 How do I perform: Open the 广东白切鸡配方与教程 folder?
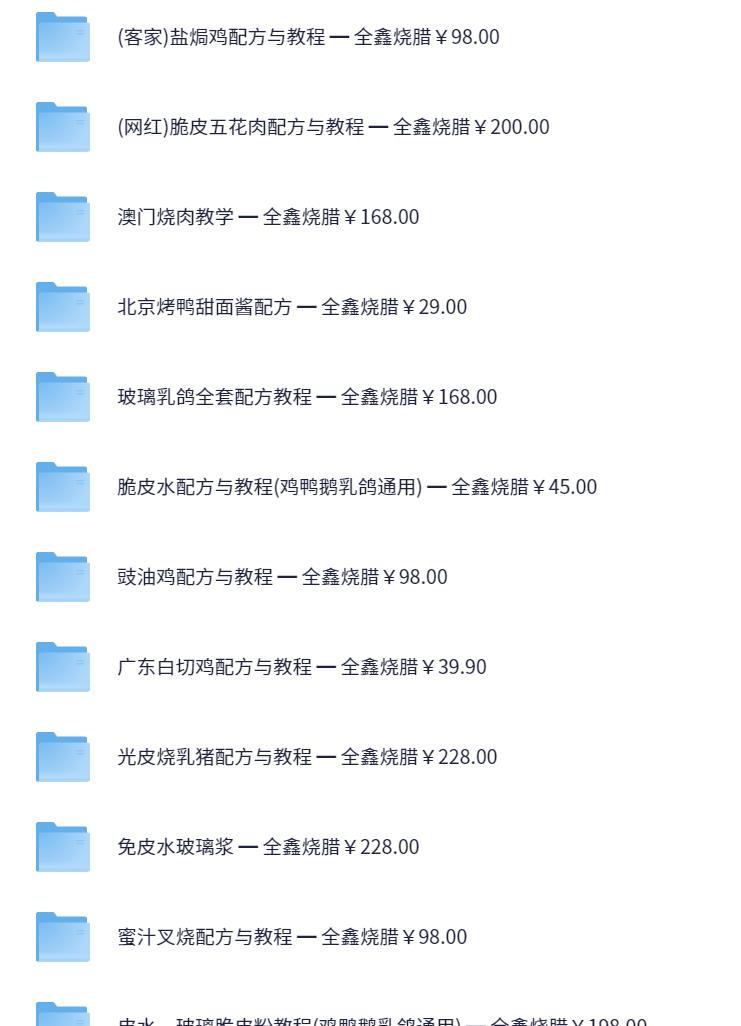pyautogui.click(x=302, y=668)
